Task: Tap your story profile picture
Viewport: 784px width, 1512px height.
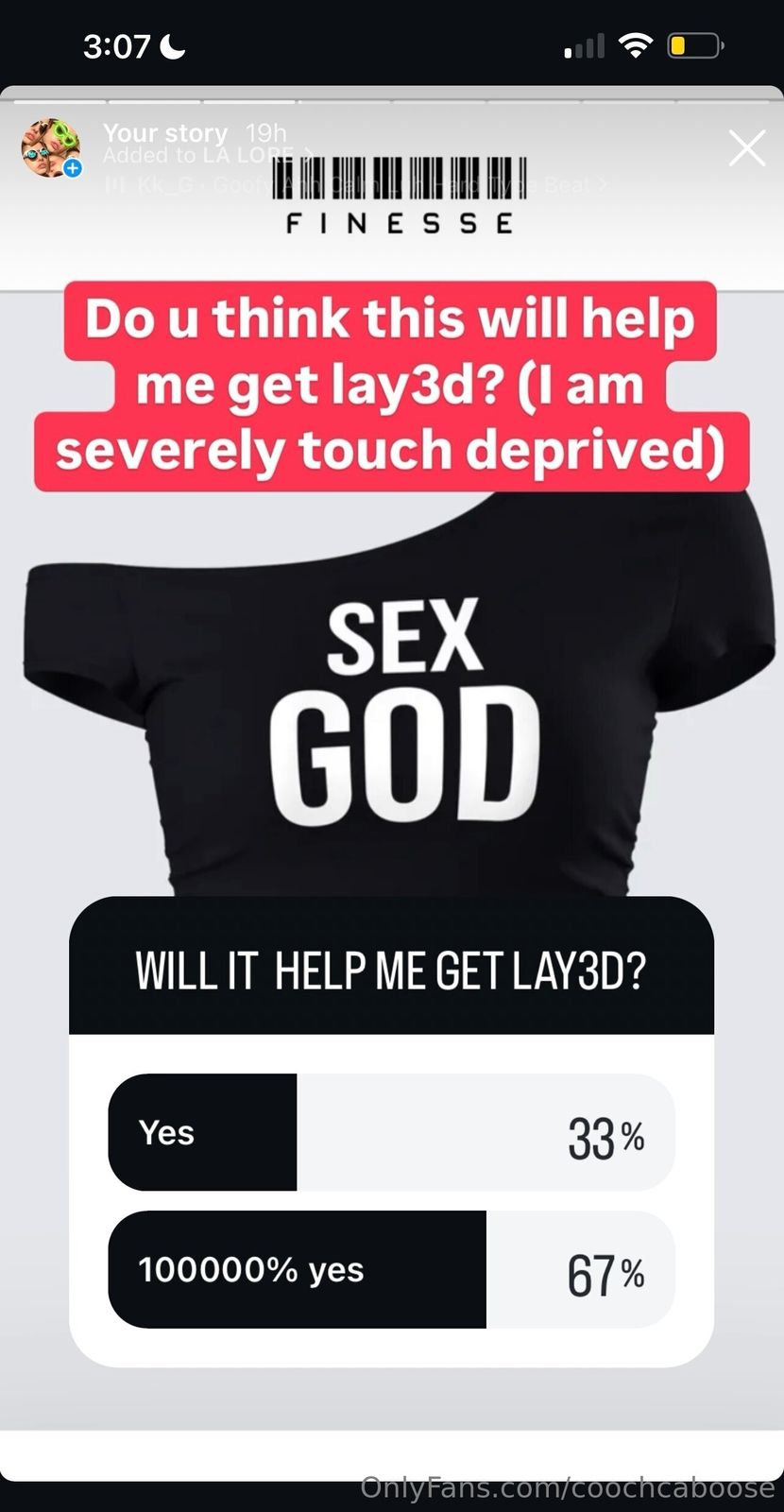Action: [x=50, y=148]
